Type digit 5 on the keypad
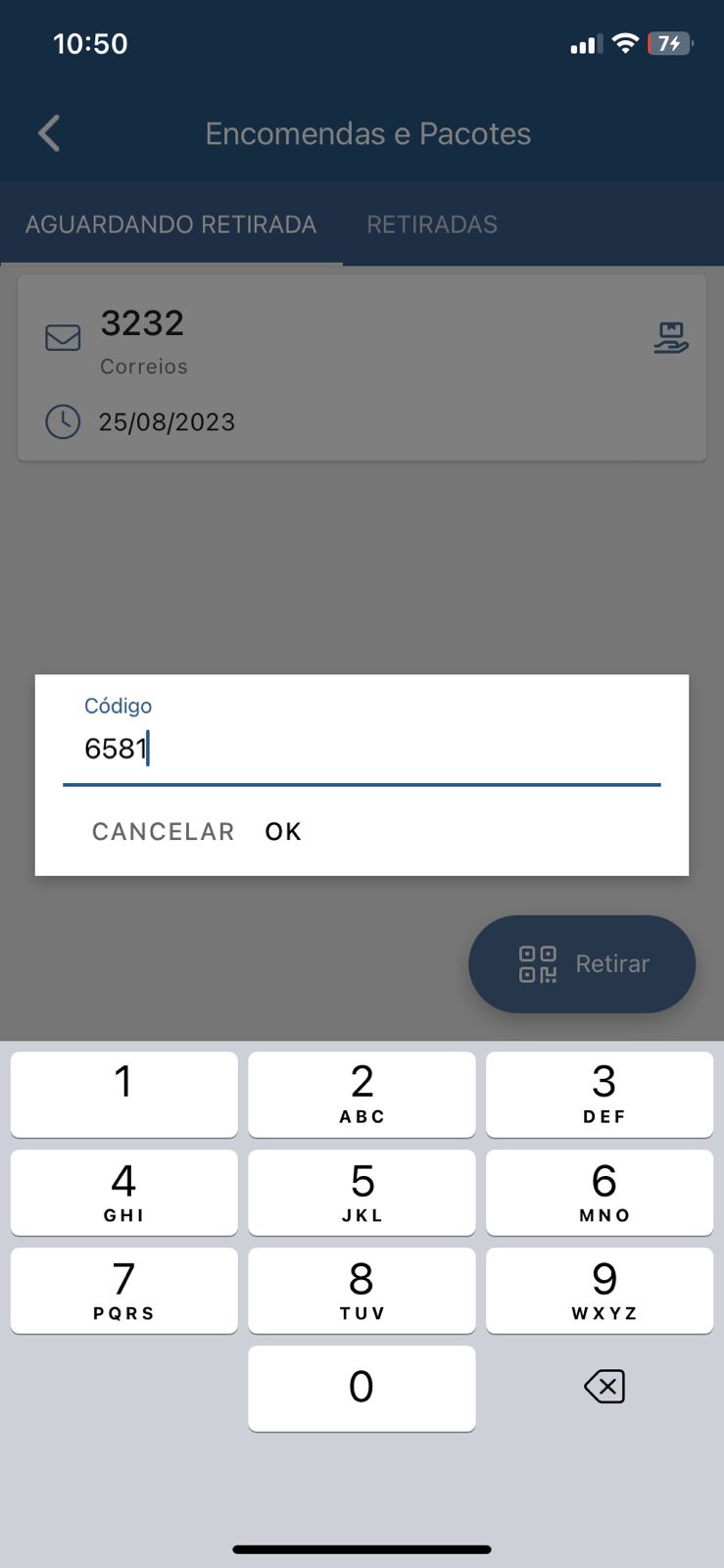 pos(362,1192)
